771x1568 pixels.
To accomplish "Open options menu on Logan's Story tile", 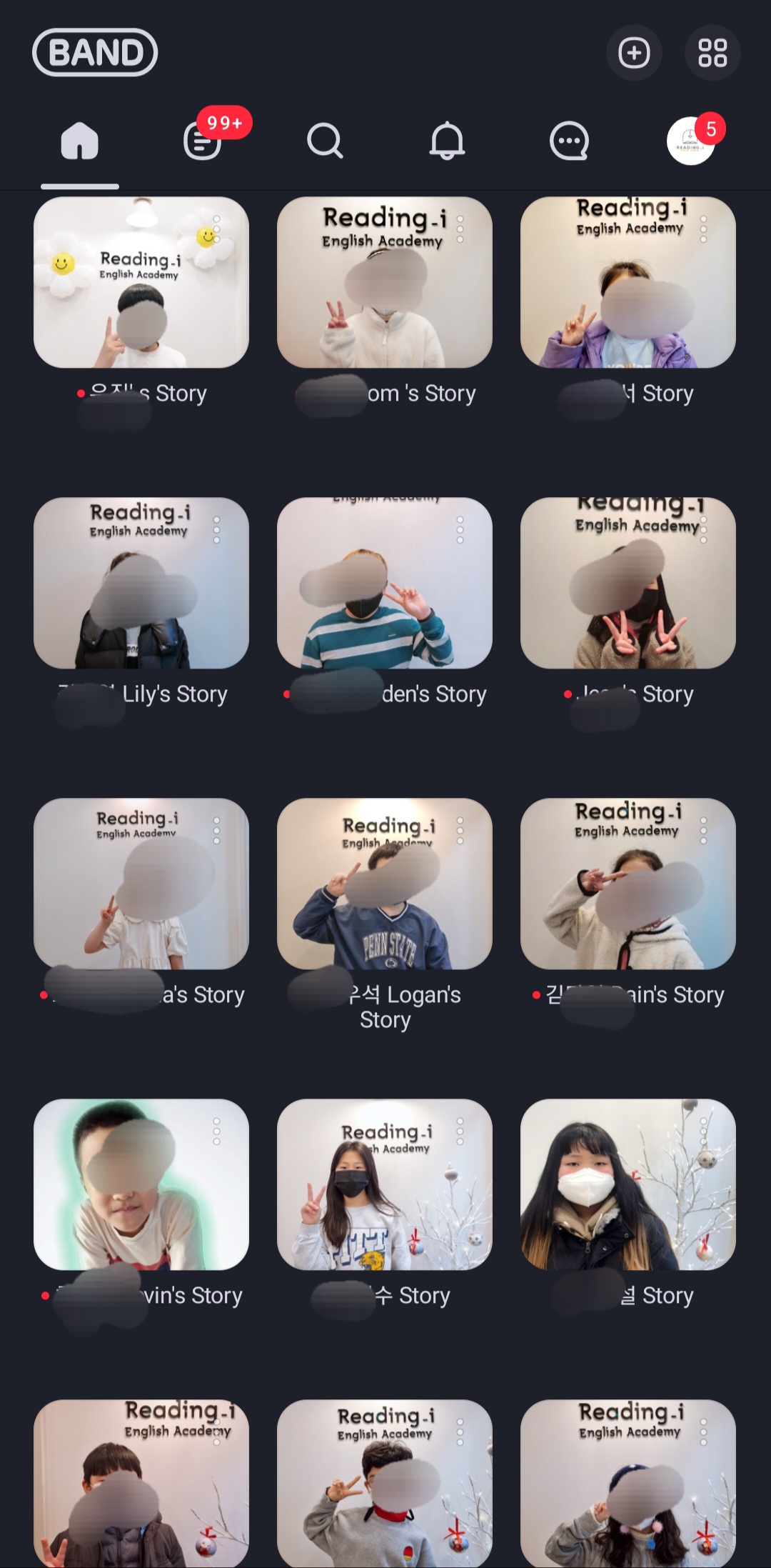I will [x=460, y=831].
